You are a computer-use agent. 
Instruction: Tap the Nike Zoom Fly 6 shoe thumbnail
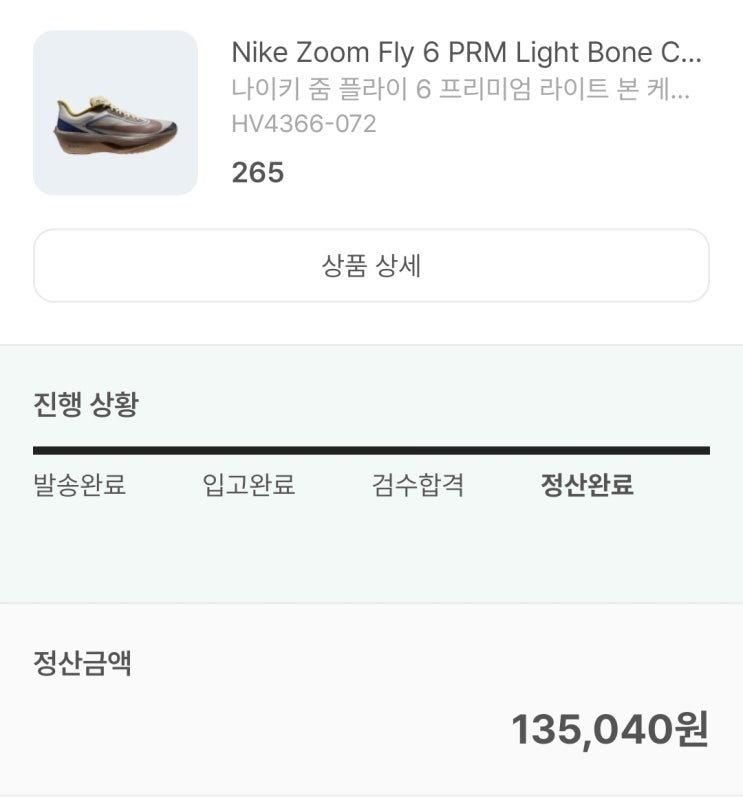(115, 113)
